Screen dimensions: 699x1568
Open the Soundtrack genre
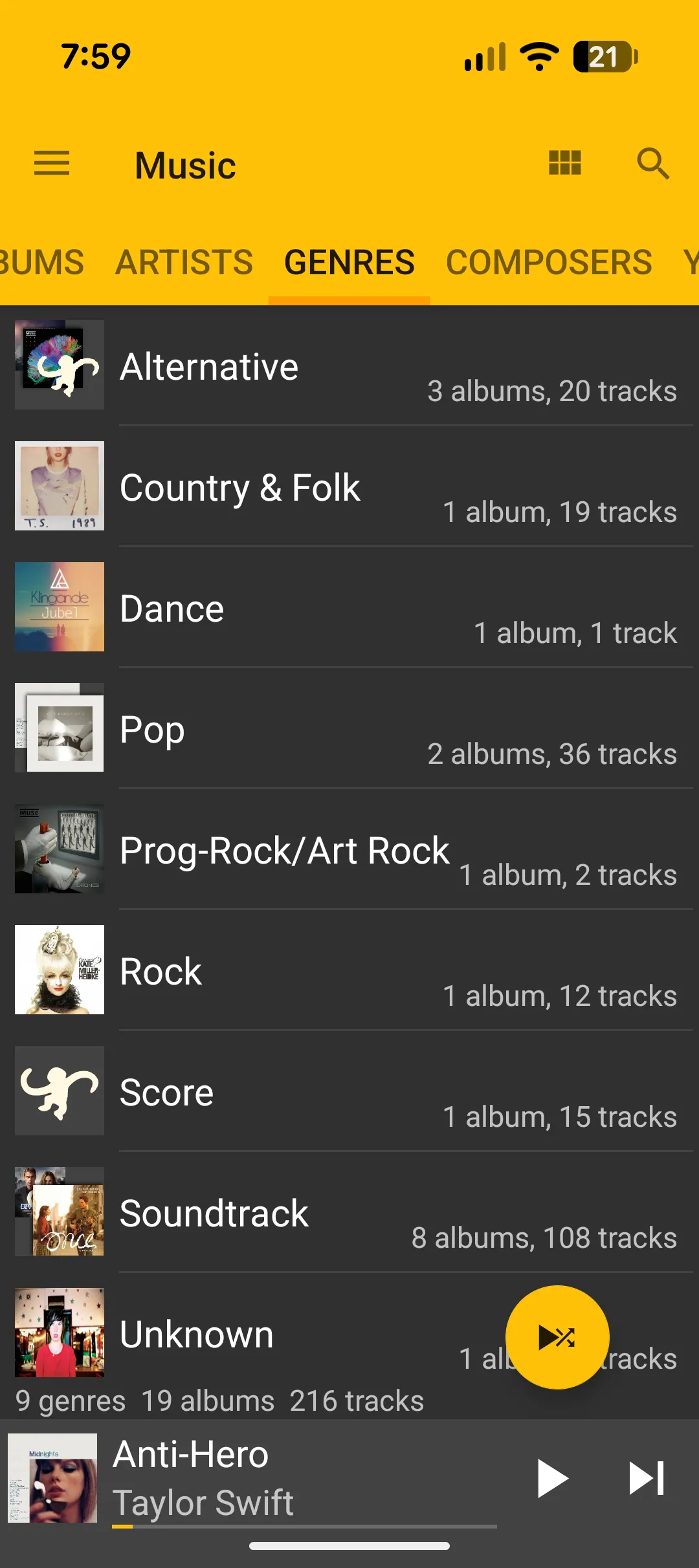pos(349,1213)
